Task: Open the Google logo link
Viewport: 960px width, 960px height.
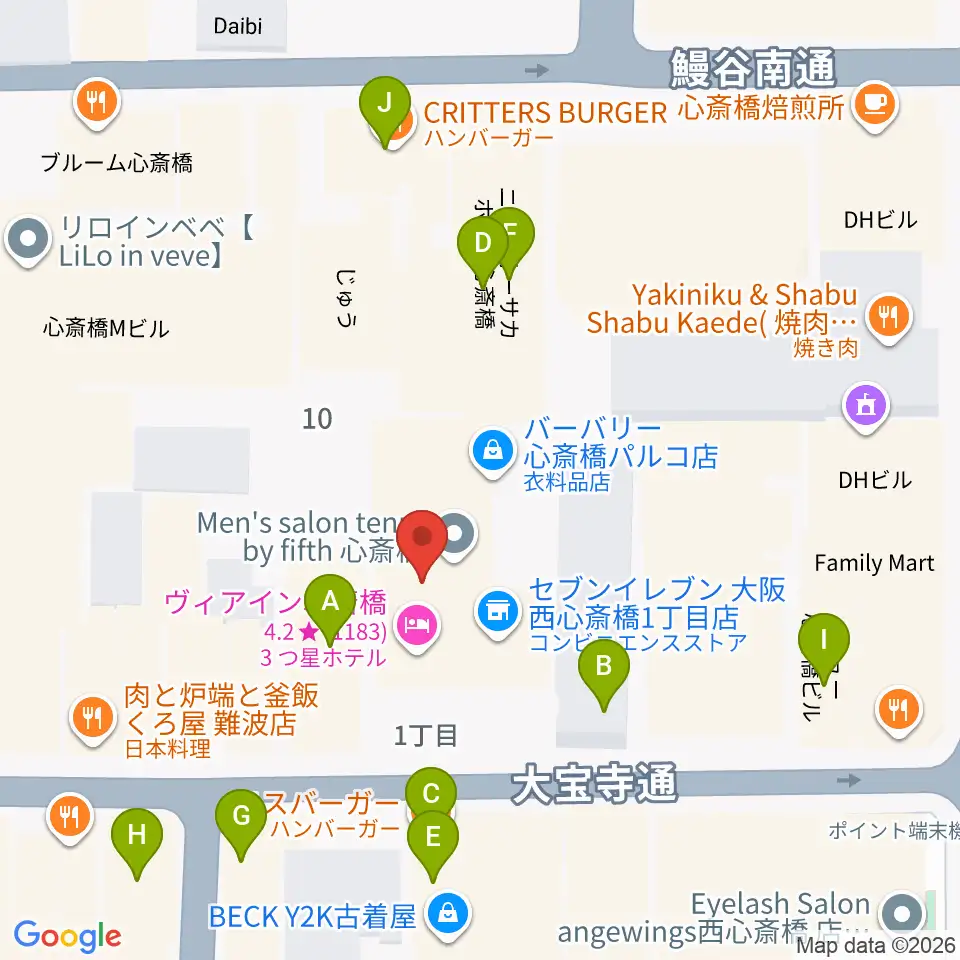Action: [x=67, y=936]
